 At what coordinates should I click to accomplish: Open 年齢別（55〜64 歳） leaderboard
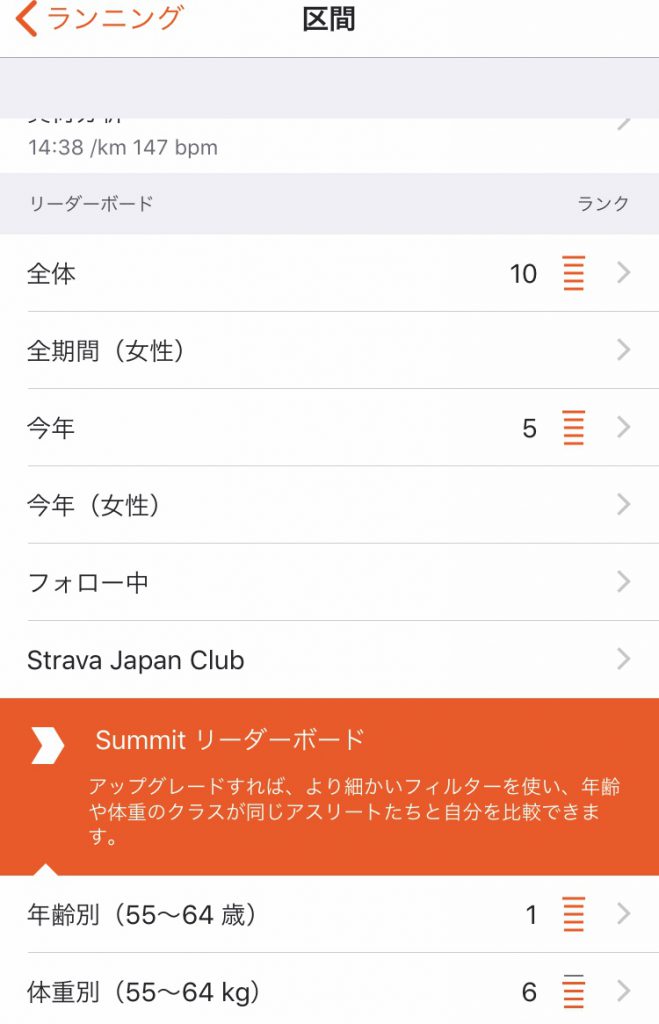coord(329,914)
